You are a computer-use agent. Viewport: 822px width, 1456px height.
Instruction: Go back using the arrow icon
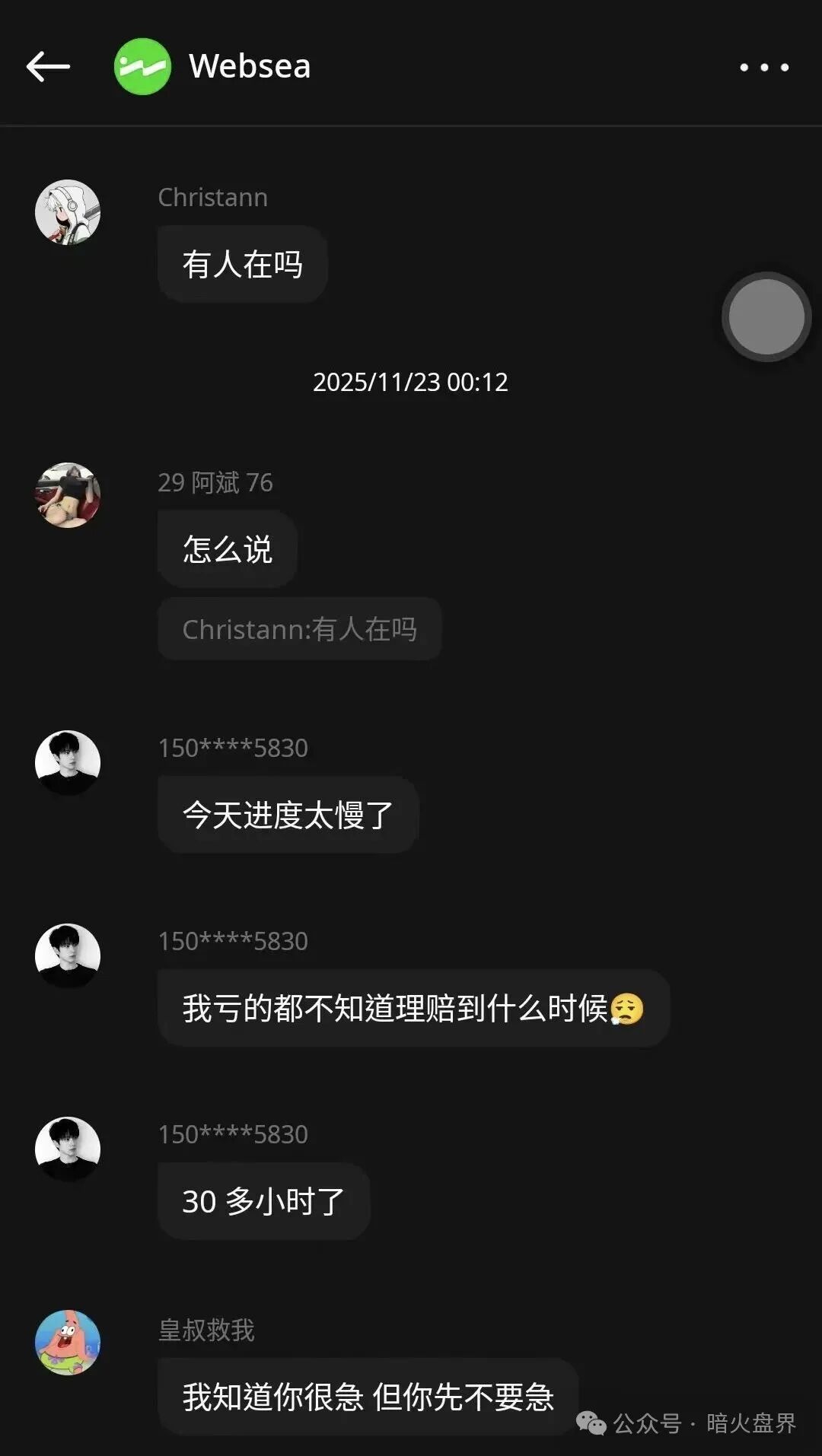click(x=48, y=67)
